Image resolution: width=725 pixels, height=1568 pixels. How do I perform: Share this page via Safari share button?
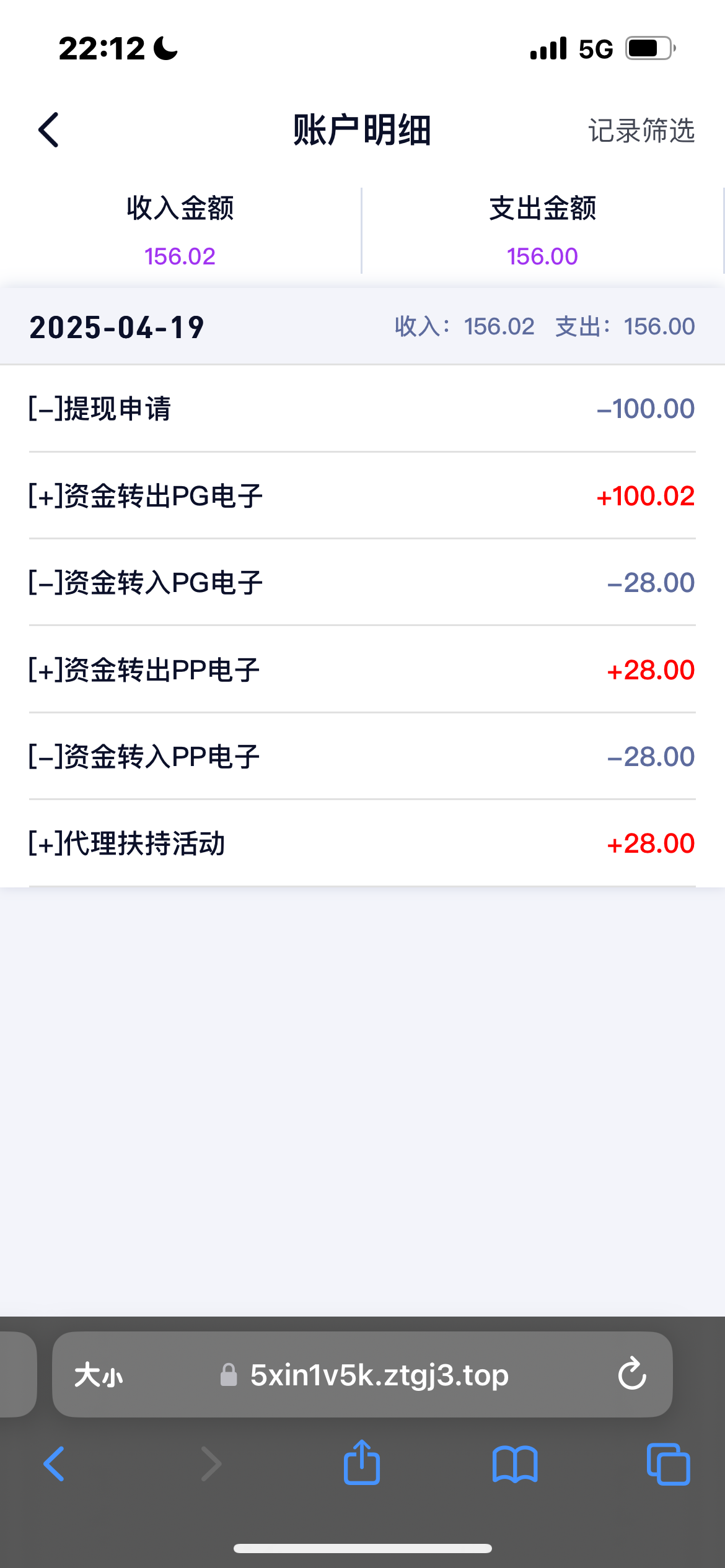click(x=362, y=1463)
